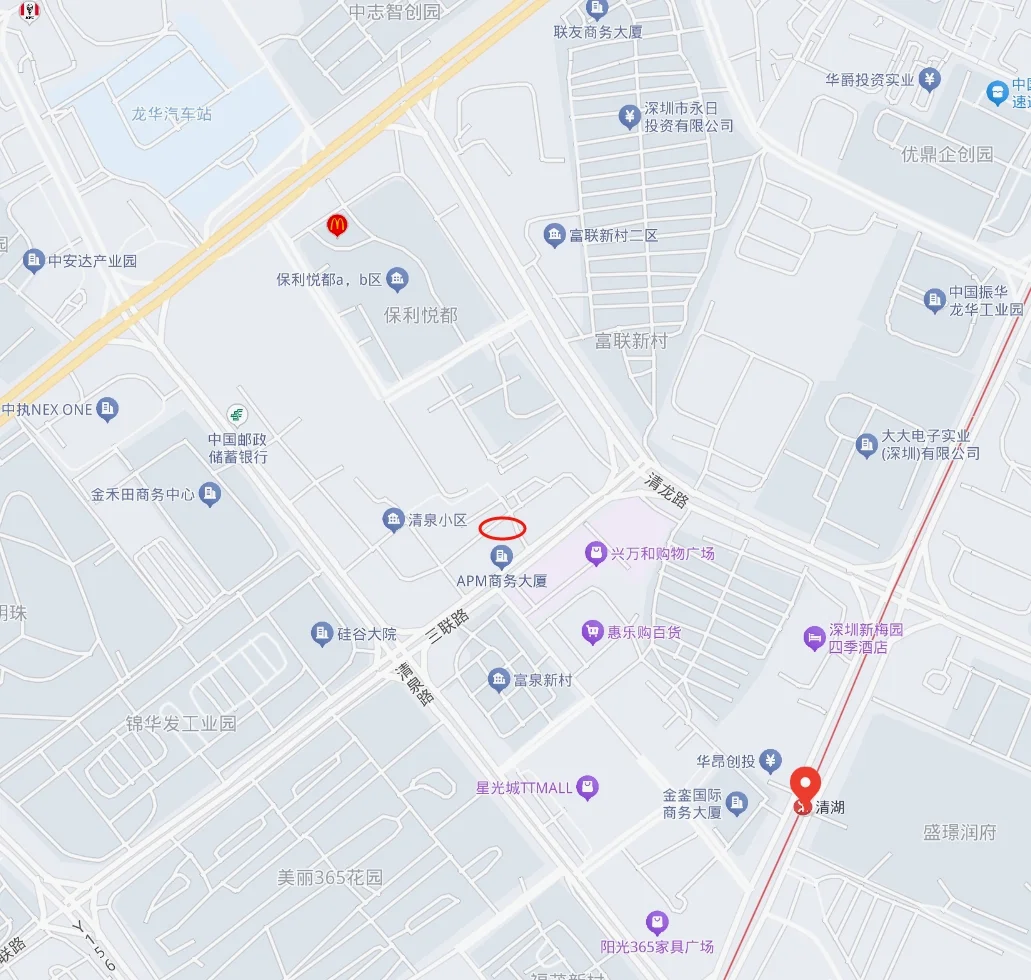Open the McDonald's marker near 保利悦都
The image size is (1031, 980).
point(337,226)
